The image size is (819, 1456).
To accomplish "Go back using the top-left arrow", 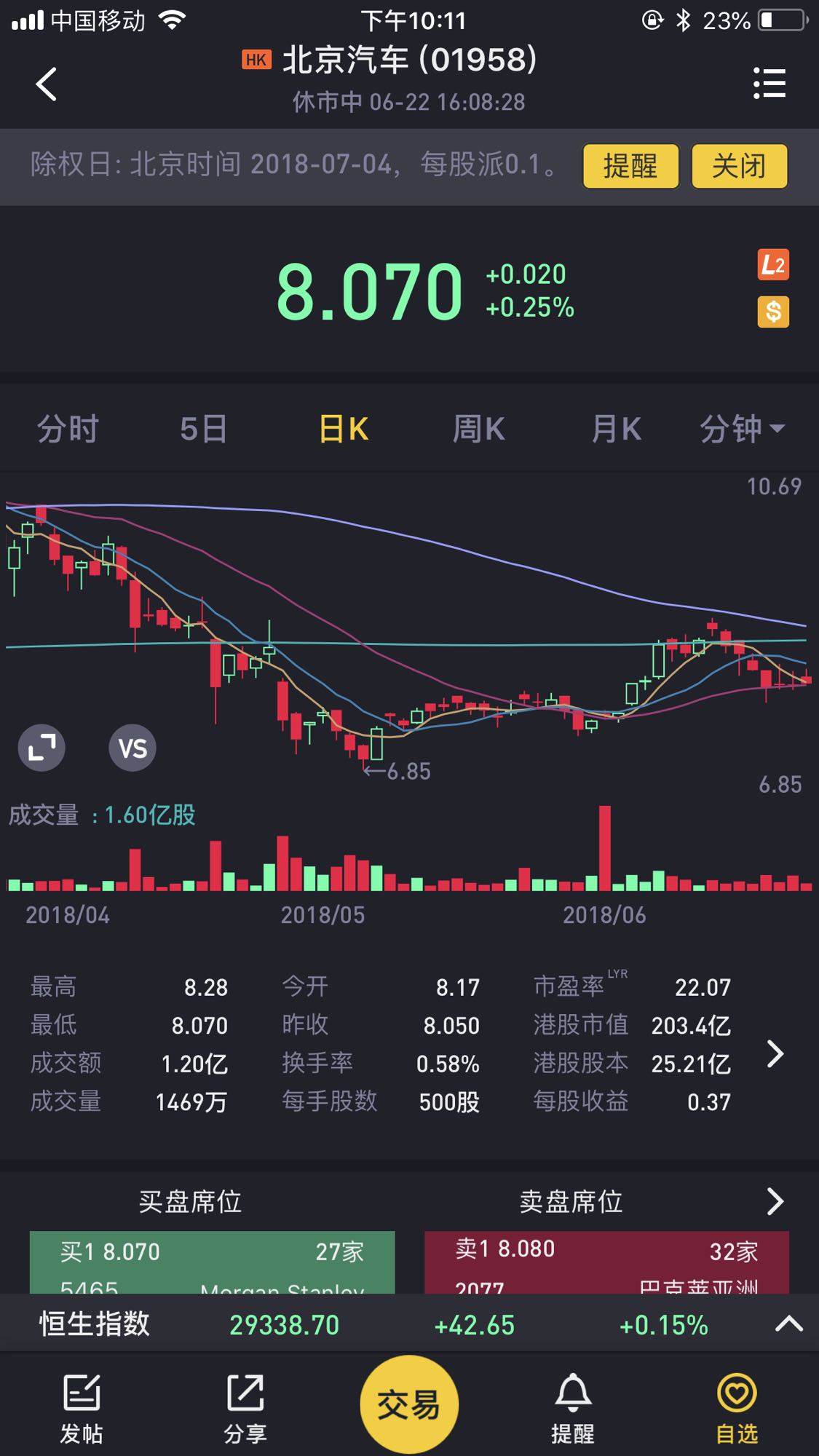I will [x=47, y=84].
